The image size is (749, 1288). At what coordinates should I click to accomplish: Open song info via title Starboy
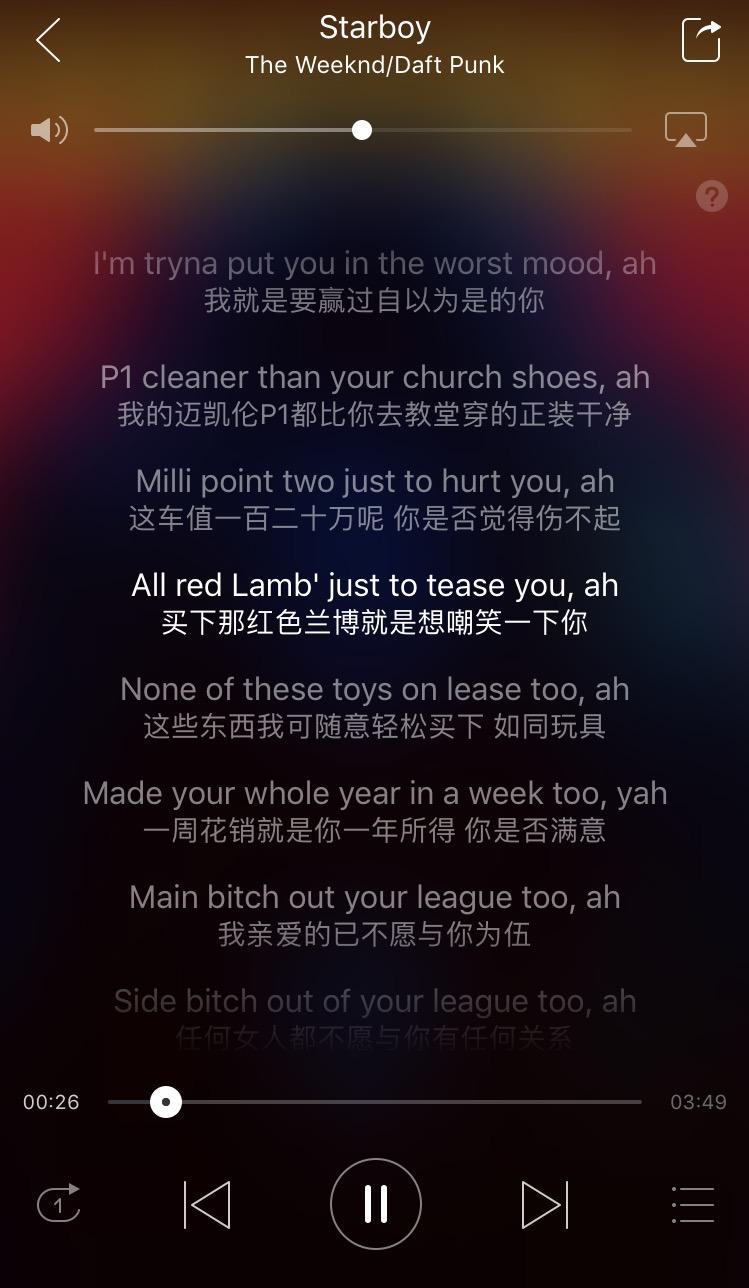coord(375,27)
